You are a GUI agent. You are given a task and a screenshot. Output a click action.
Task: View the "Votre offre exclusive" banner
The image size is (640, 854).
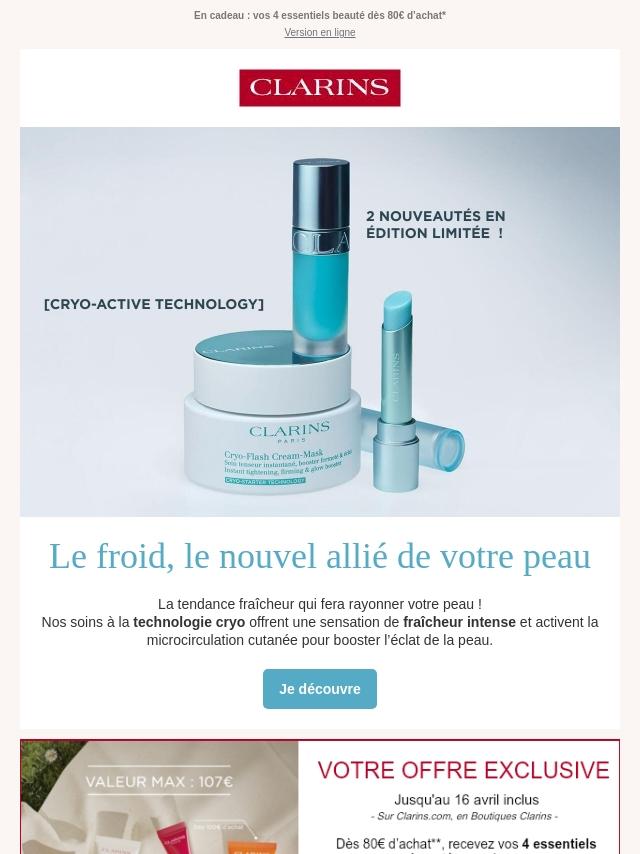click(320, 797)
